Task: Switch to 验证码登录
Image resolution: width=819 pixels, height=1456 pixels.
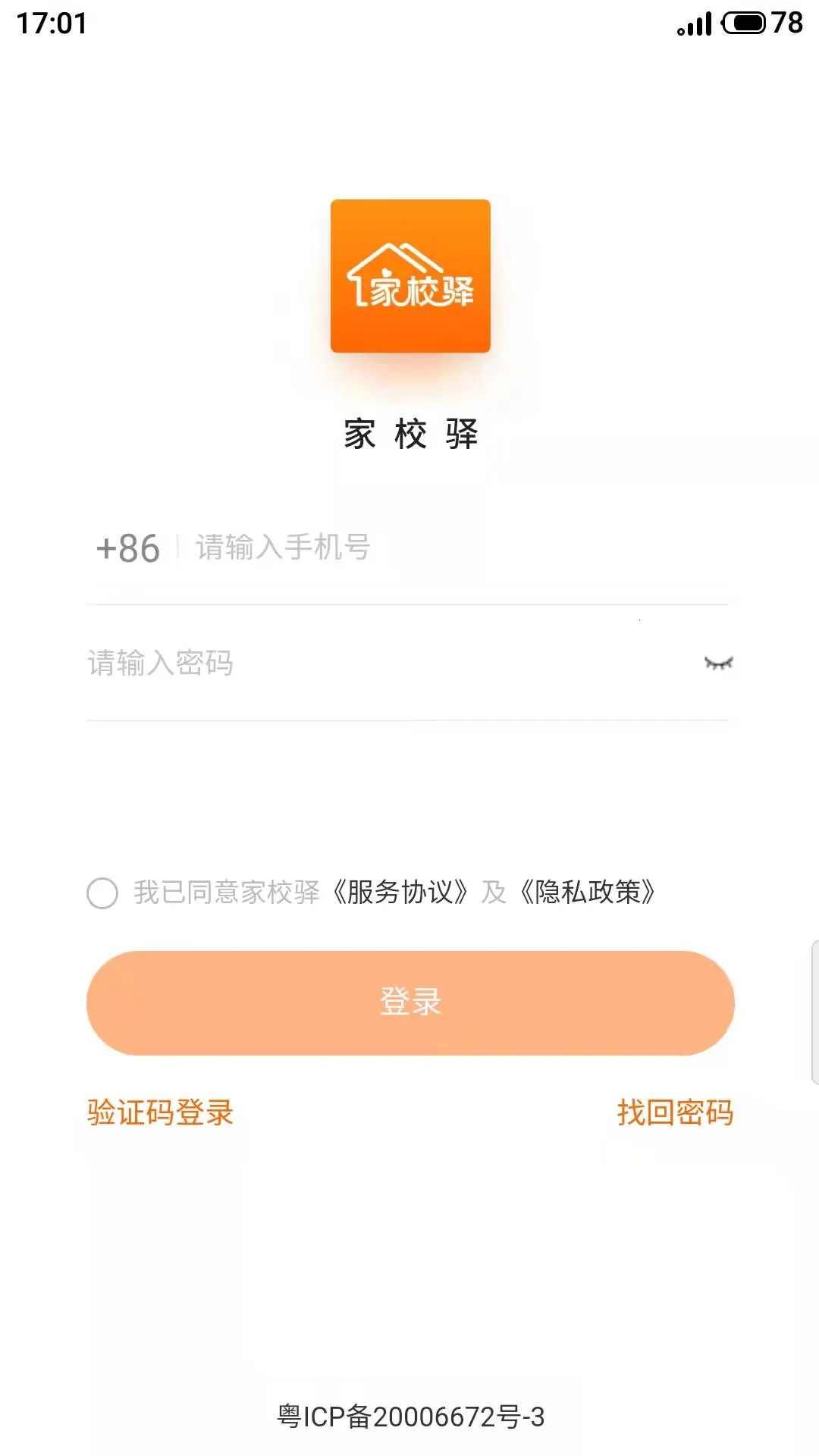Action: point(160,1112)
